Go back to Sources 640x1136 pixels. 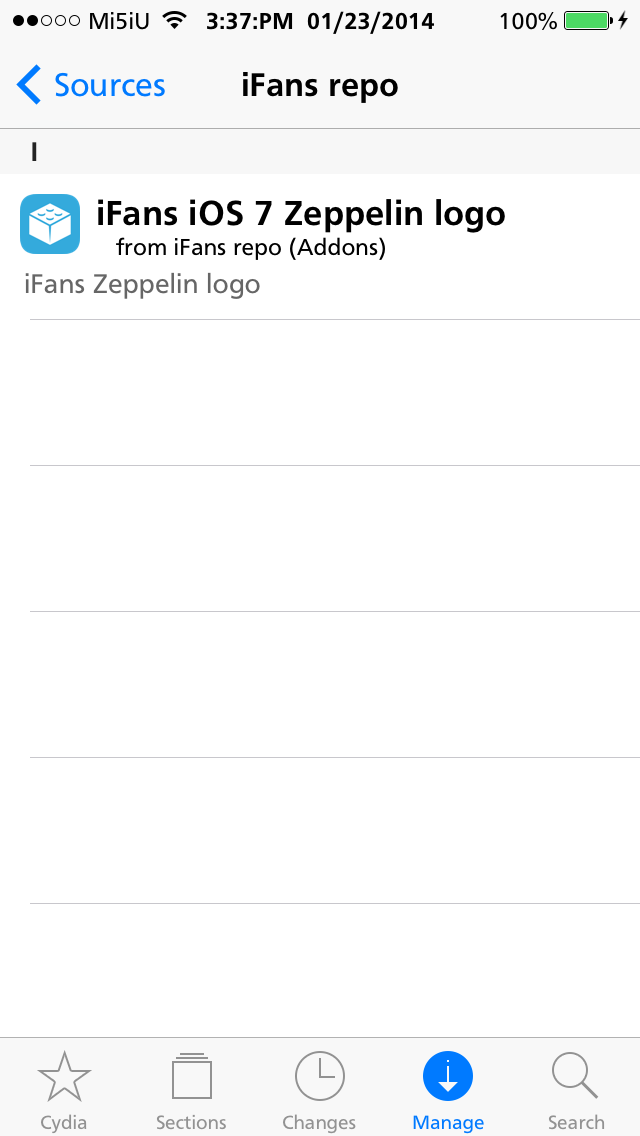click(x=91, y=85)
